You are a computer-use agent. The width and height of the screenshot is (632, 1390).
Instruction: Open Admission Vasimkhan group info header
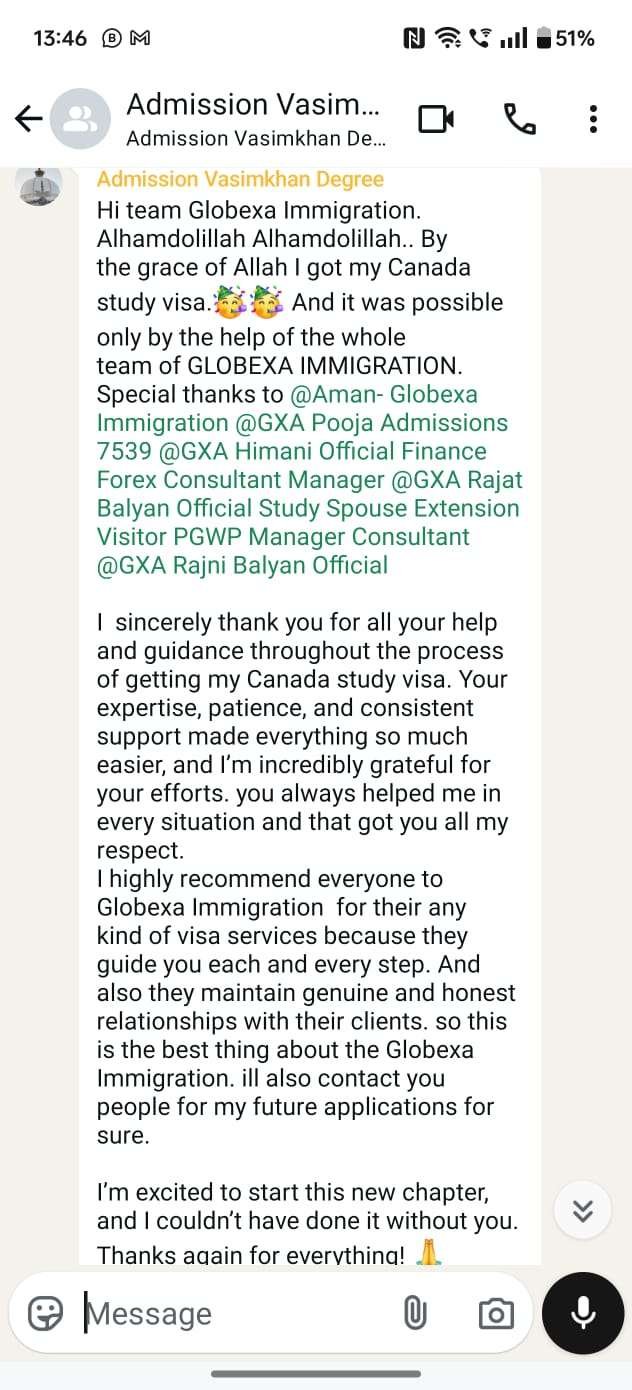click(x=253, y=119)
